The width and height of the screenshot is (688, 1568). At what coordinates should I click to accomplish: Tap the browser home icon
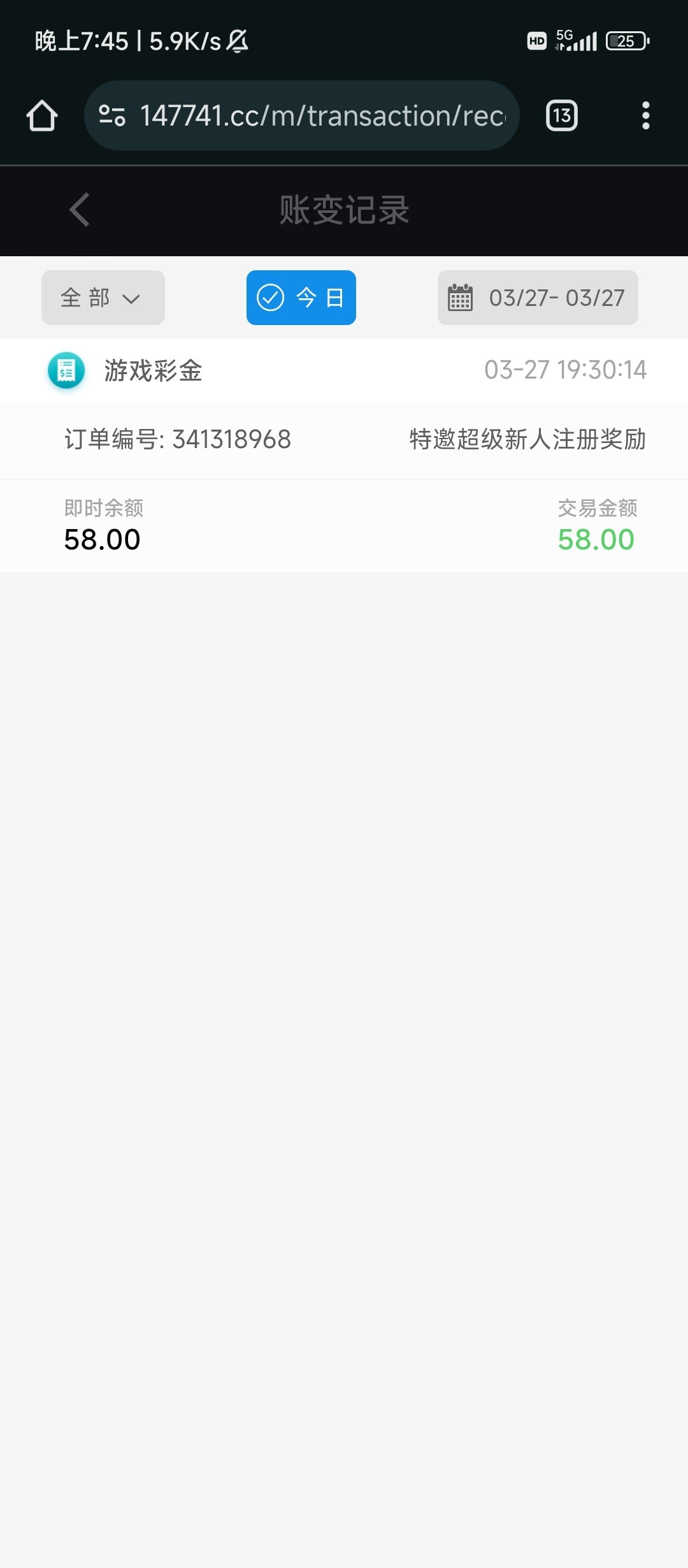[x=42, y=115]
